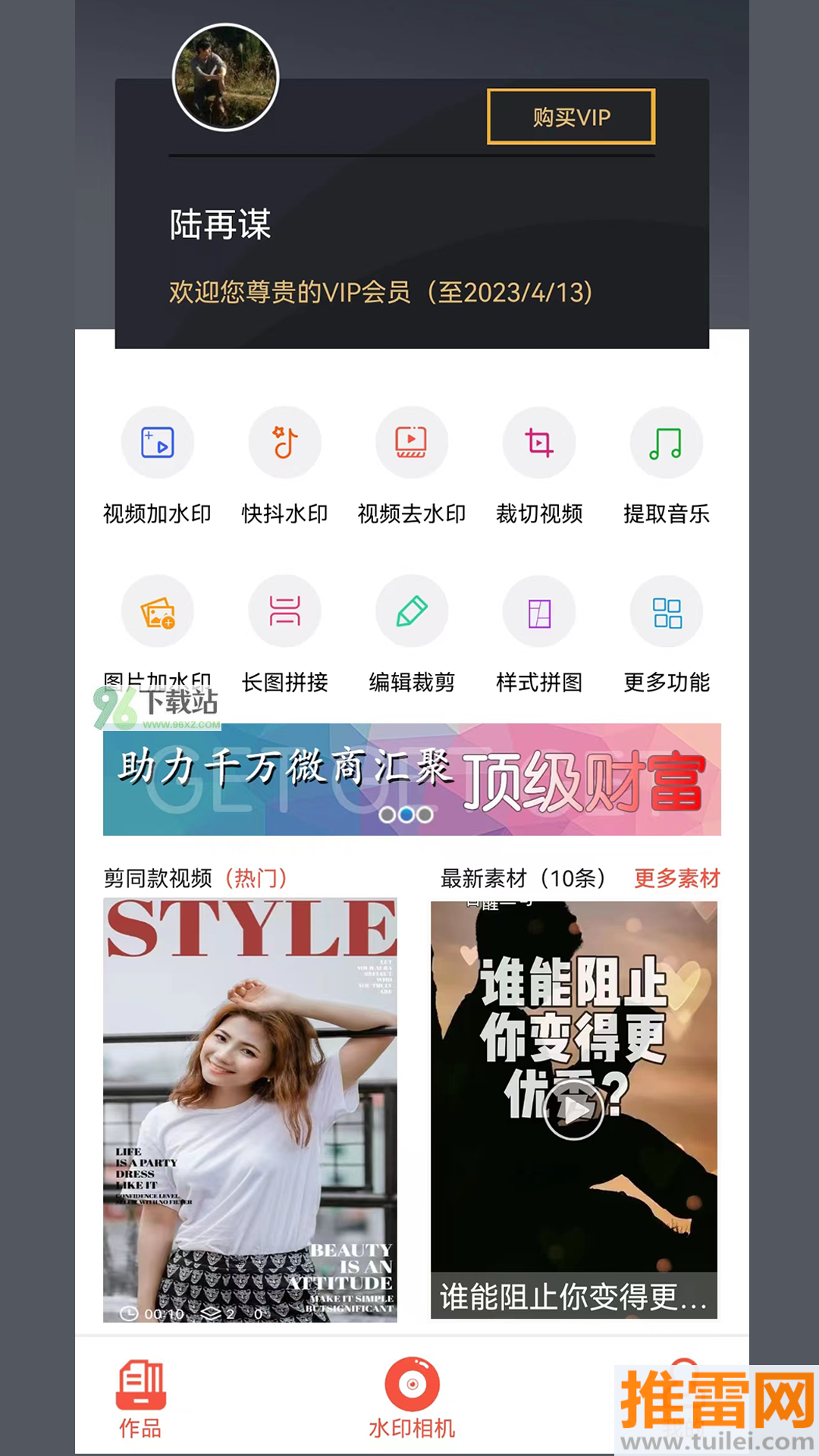819x1456 pixels.
Task: Open the 顶级财富 promotional banner
Action: pos(412,780)
